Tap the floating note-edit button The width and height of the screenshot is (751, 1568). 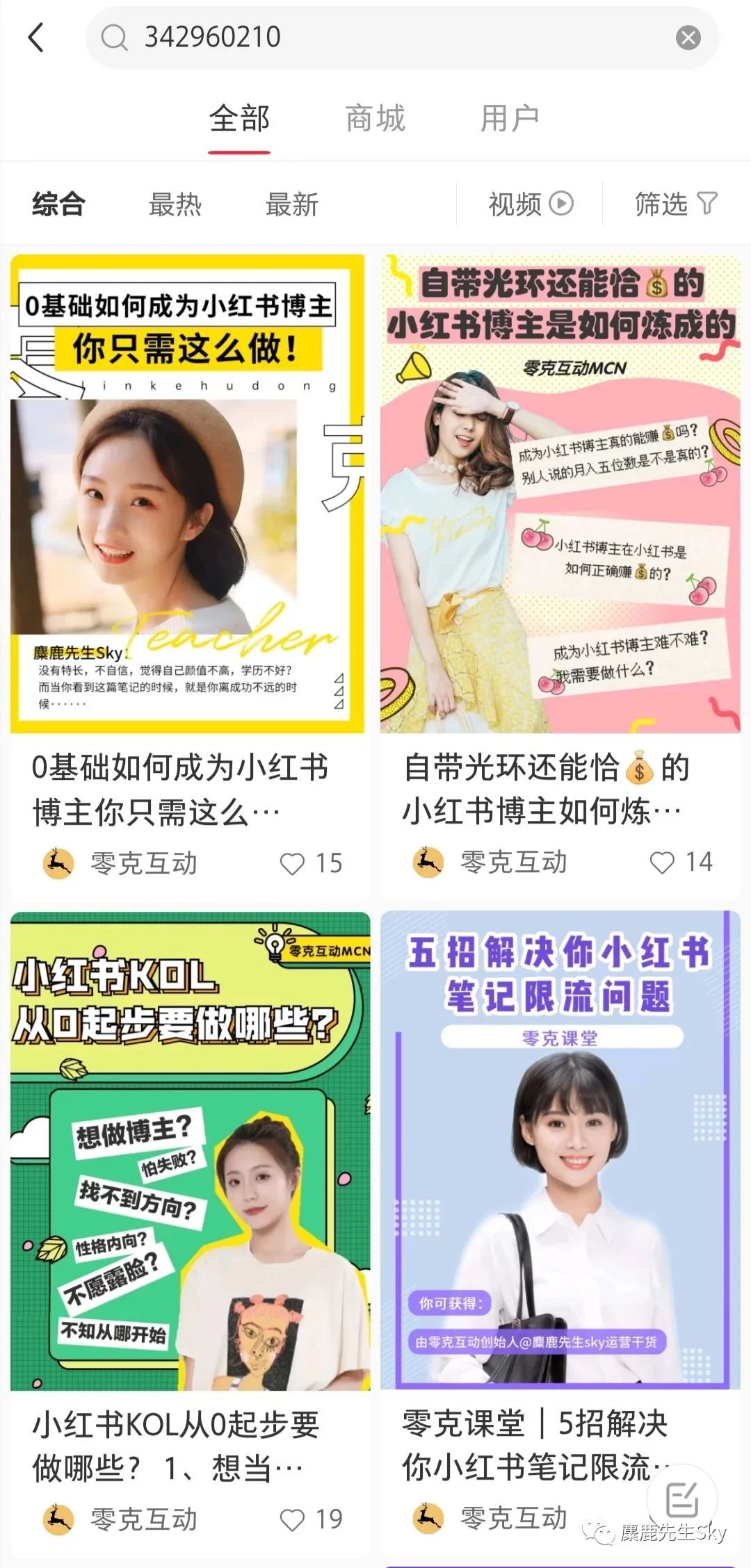(x=681, y=1499)
